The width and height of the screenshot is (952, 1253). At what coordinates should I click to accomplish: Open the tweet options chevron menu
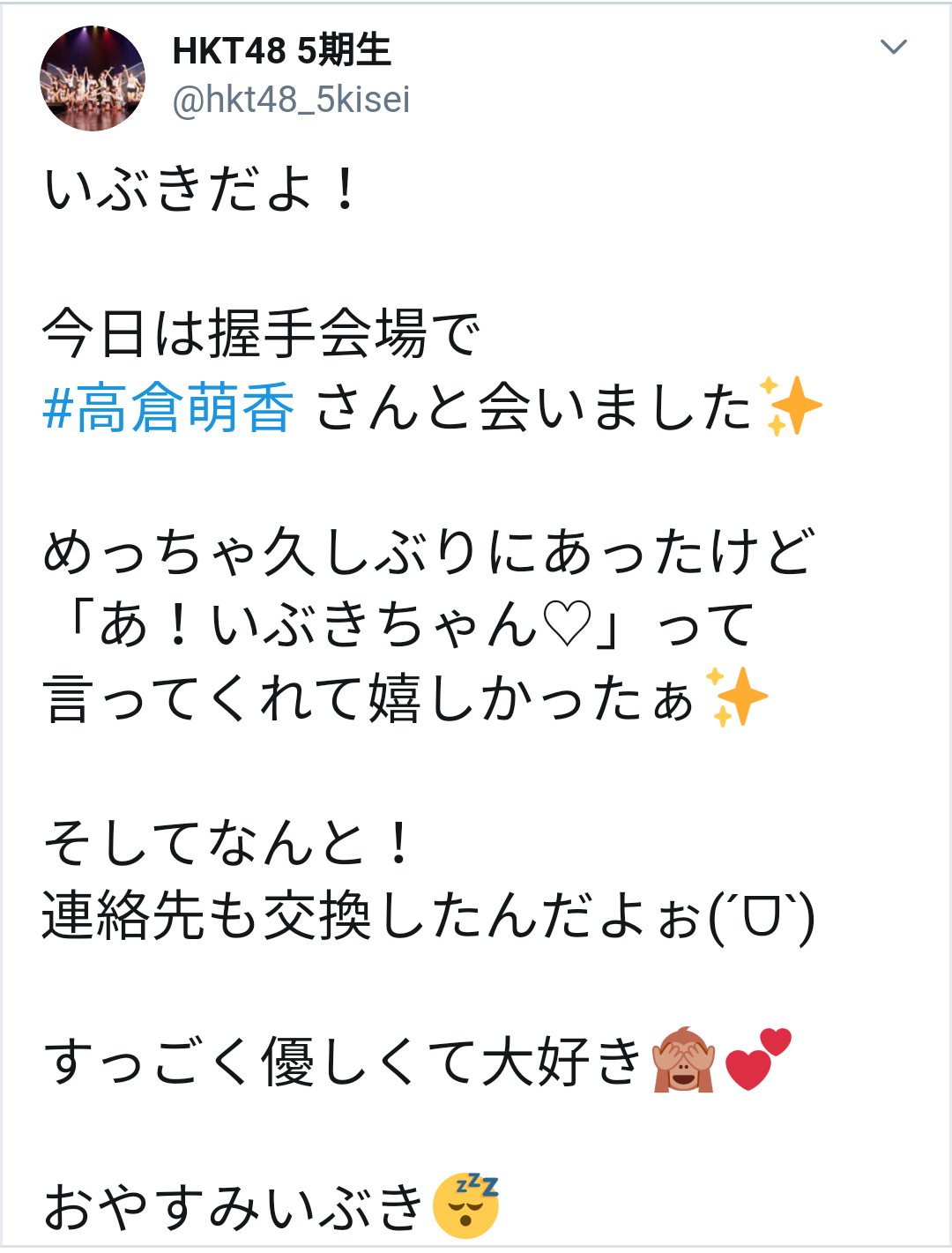[x=893, y=47]
